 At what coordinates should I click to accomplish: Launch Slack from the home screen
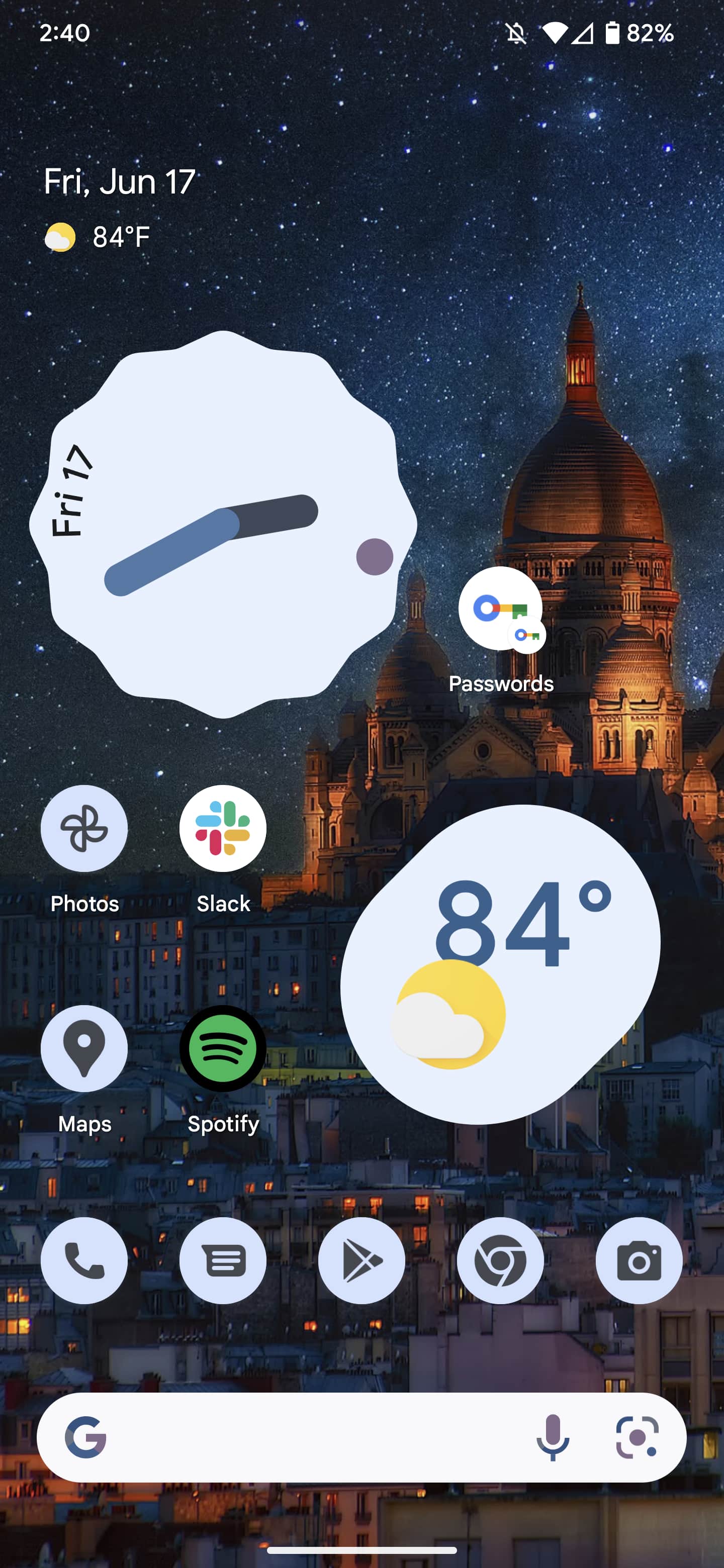coord(223,828)
